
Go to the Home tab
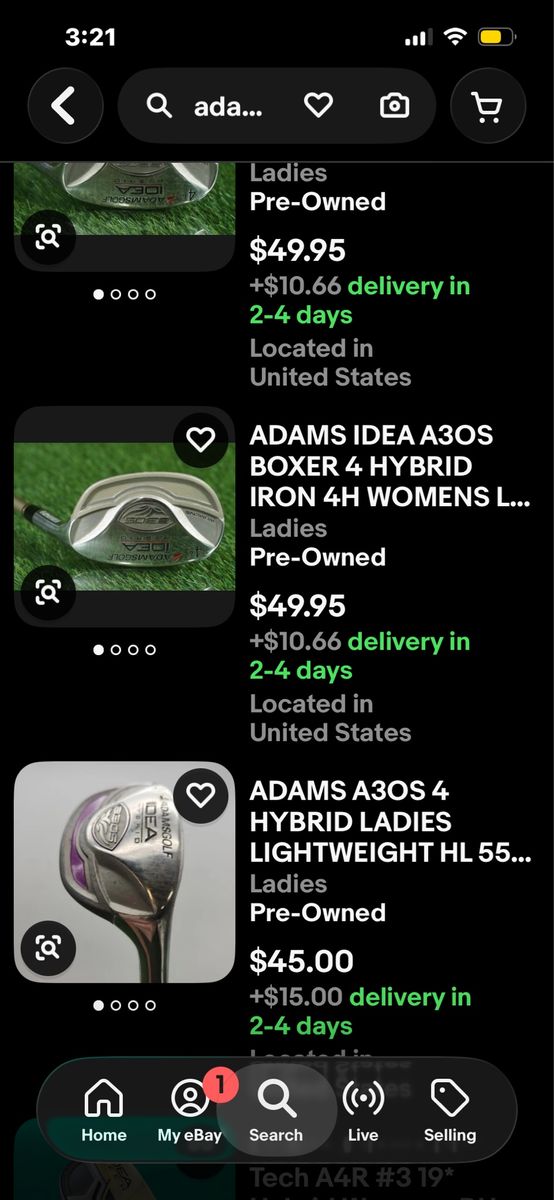point(104,1111)
